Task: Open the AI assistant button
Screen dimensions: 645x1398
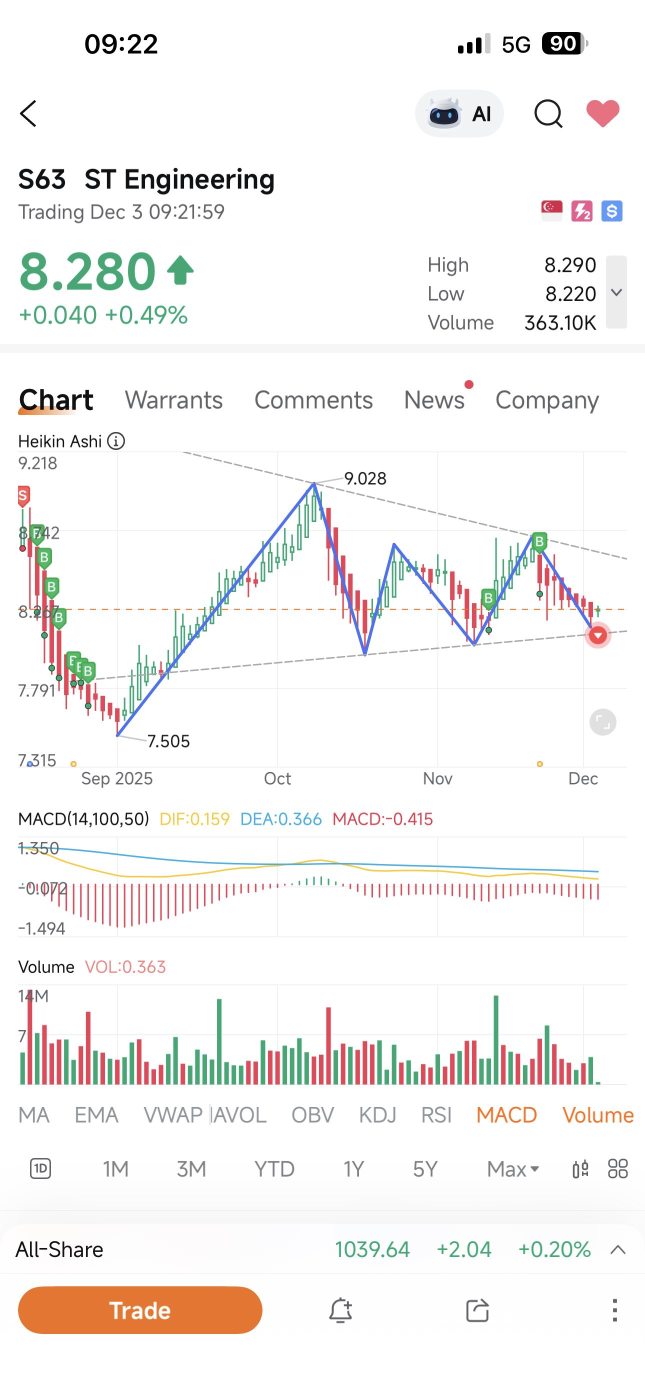Action: [x=460, y=114]
